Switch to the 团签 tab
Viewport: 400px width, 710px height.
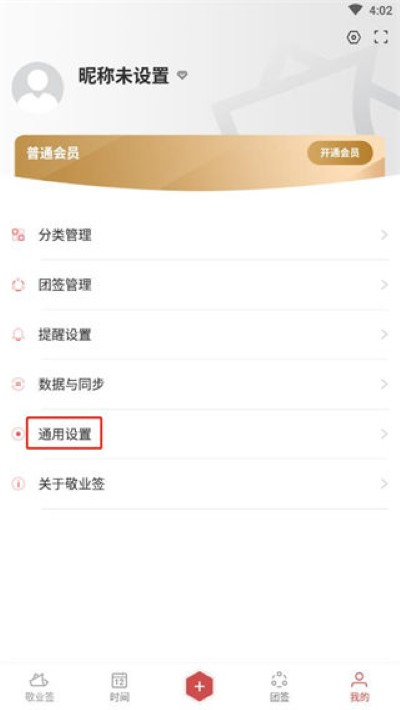[x=280, y=687]
